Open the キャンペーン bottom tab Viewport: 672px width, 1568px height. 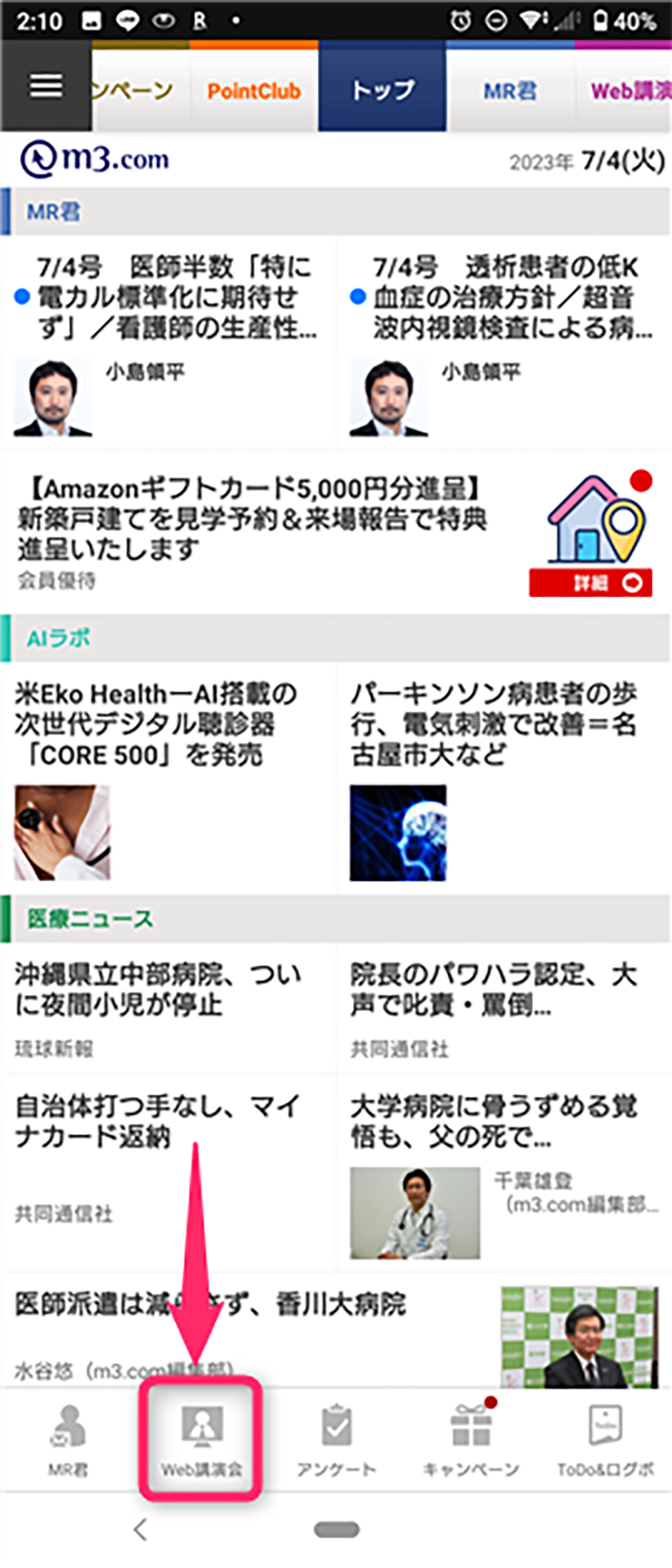[470, 1440]
